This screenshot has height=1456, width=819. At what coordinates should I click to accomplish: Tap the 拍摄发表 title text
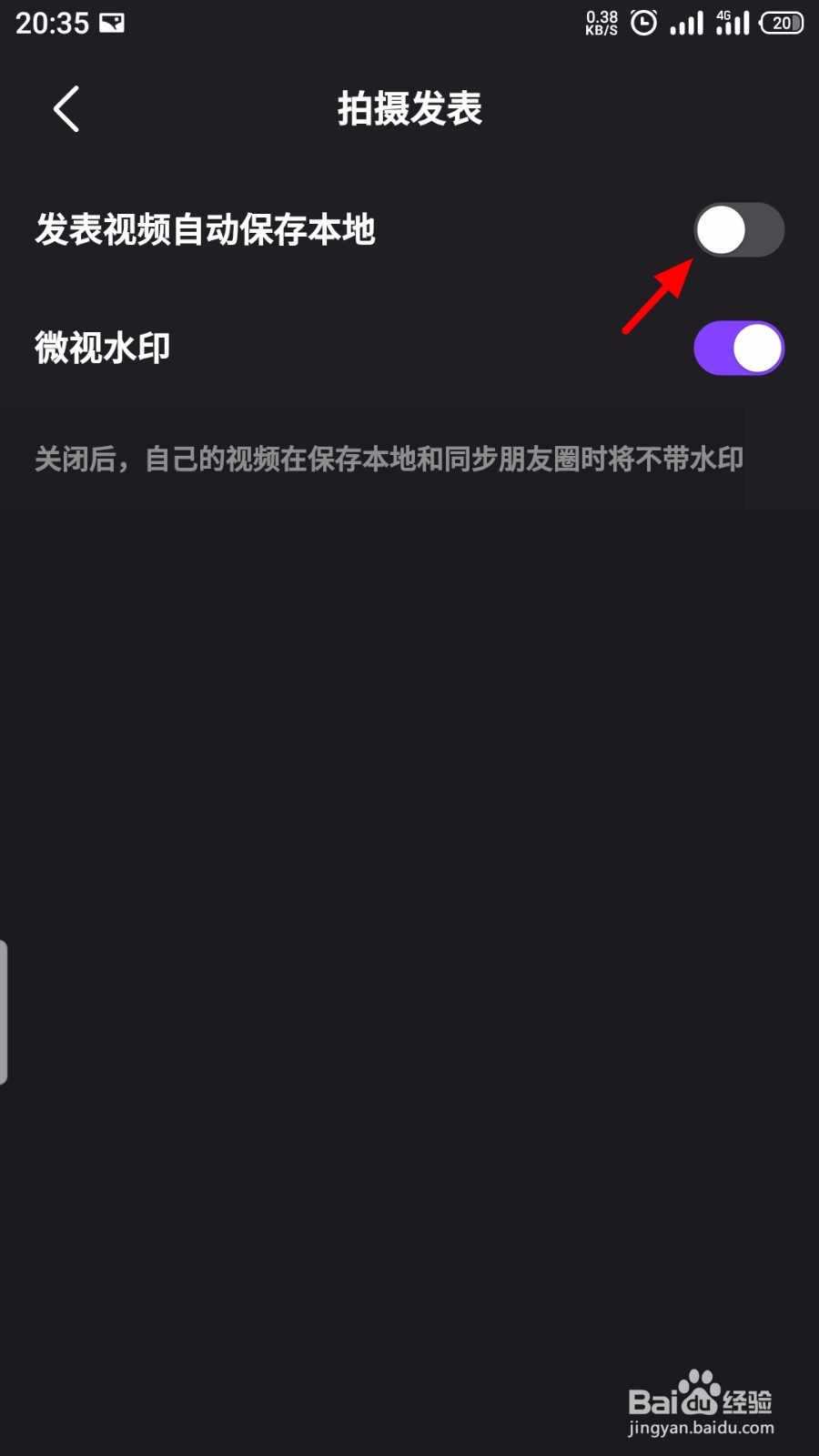(x=408, y=108)
